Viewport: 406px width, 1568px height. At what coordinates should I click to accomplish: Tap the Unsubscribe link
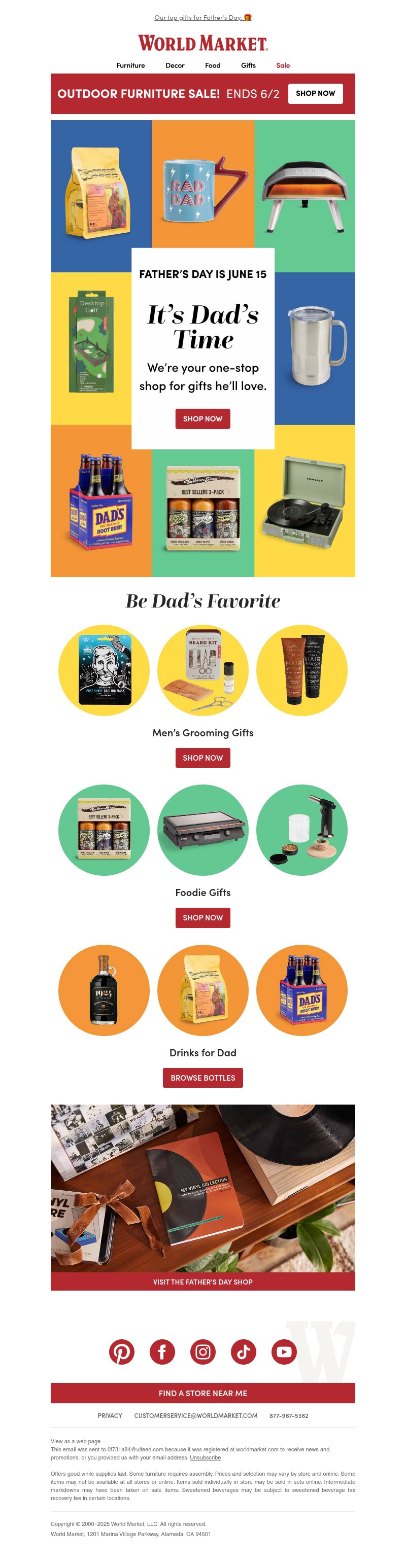tap(206, 1457)
